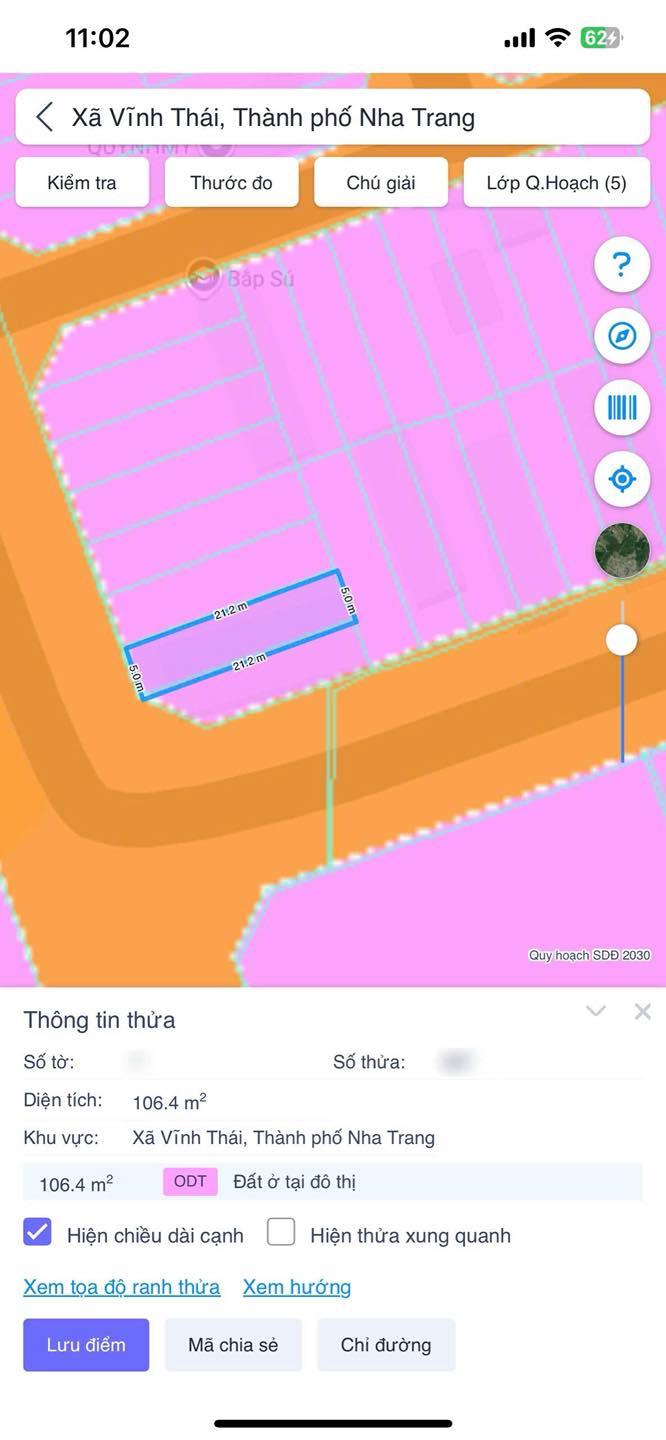Viewport: 666px width, 1440px height.
Task: Open the Xem hướng link
Action: 297,1287
